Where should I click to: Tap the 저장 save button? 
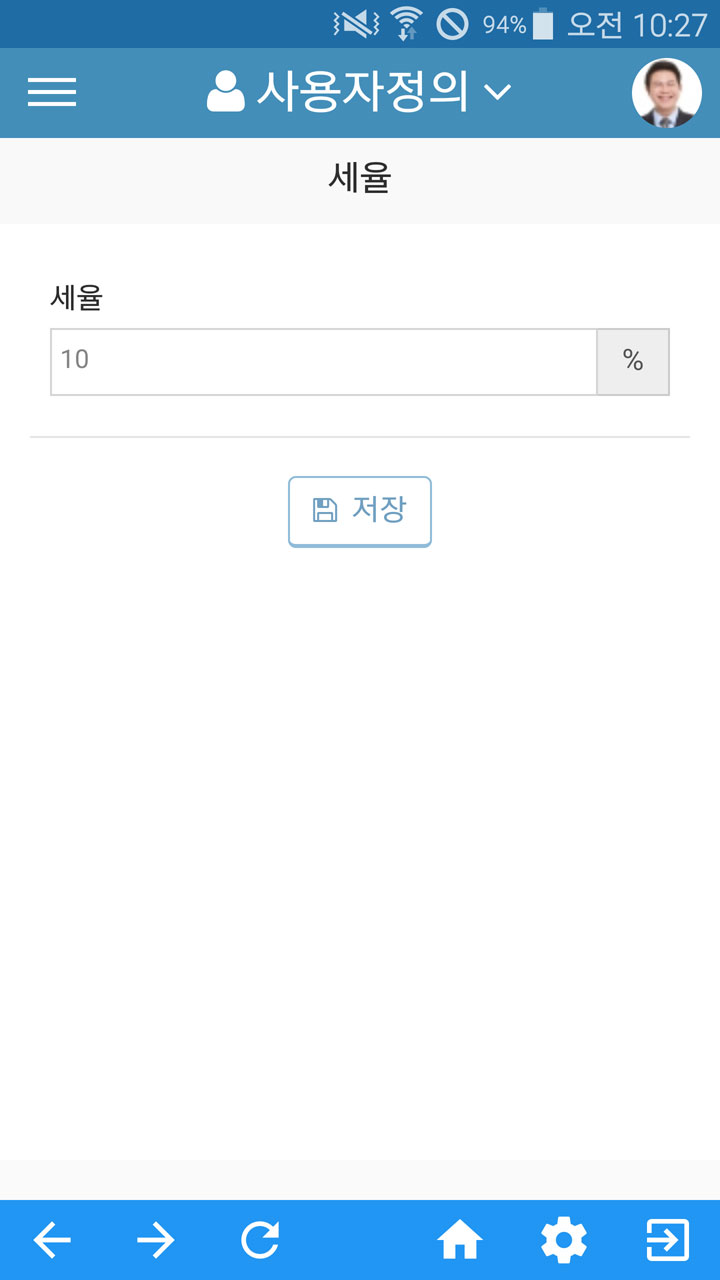(360, 511)
